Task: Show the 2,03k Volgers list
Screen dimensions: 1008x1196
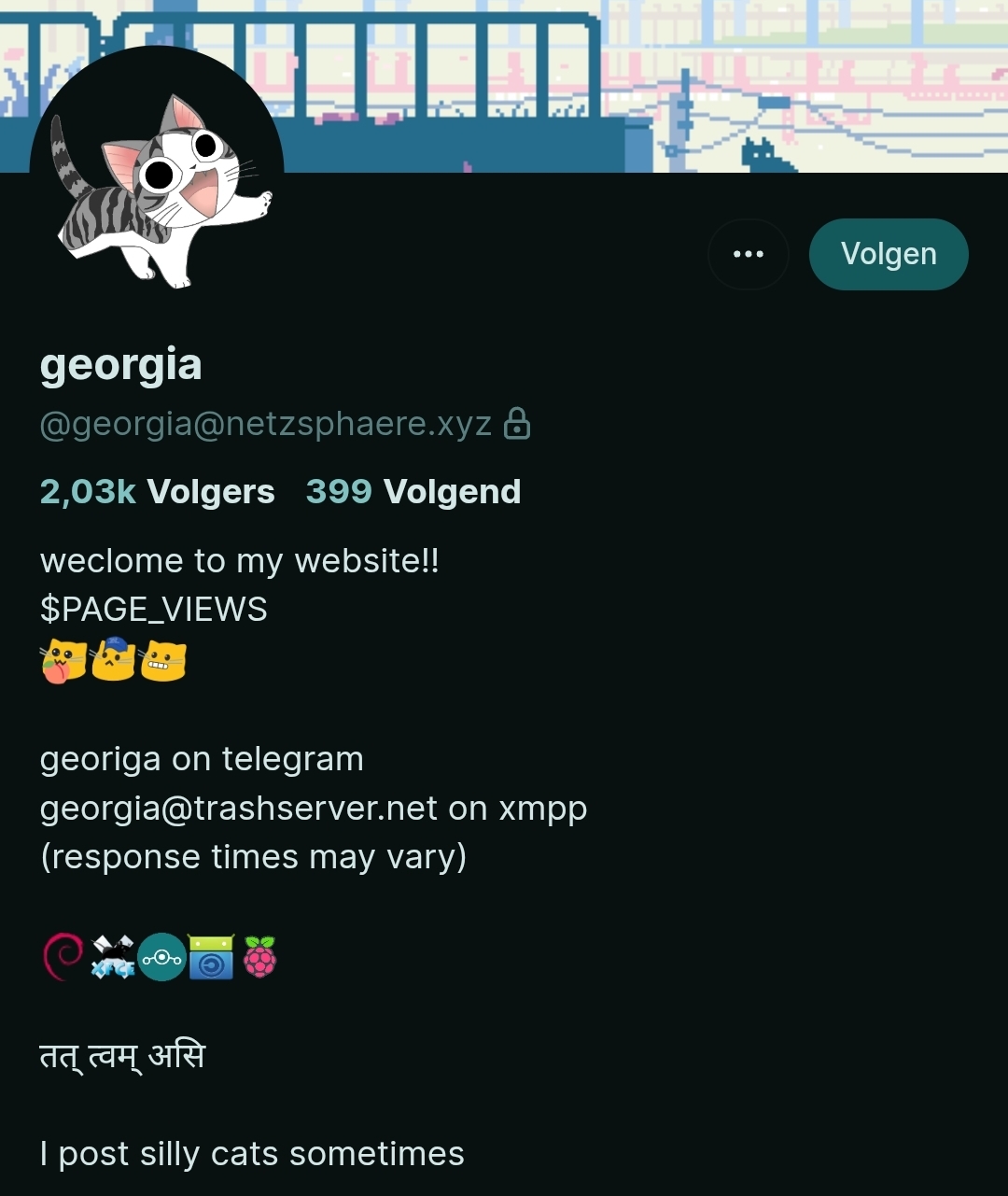Action: pos(157,491)
